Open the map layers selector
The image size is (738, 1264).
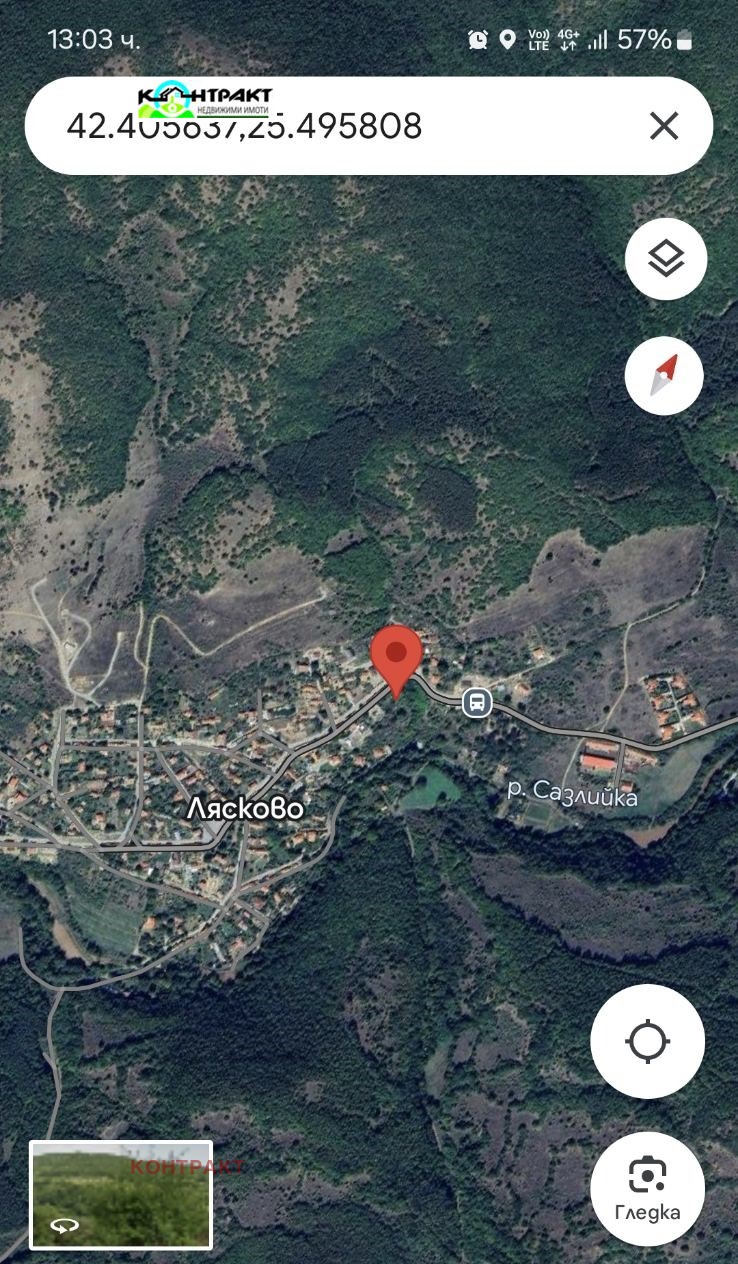(x=666, y=259)
